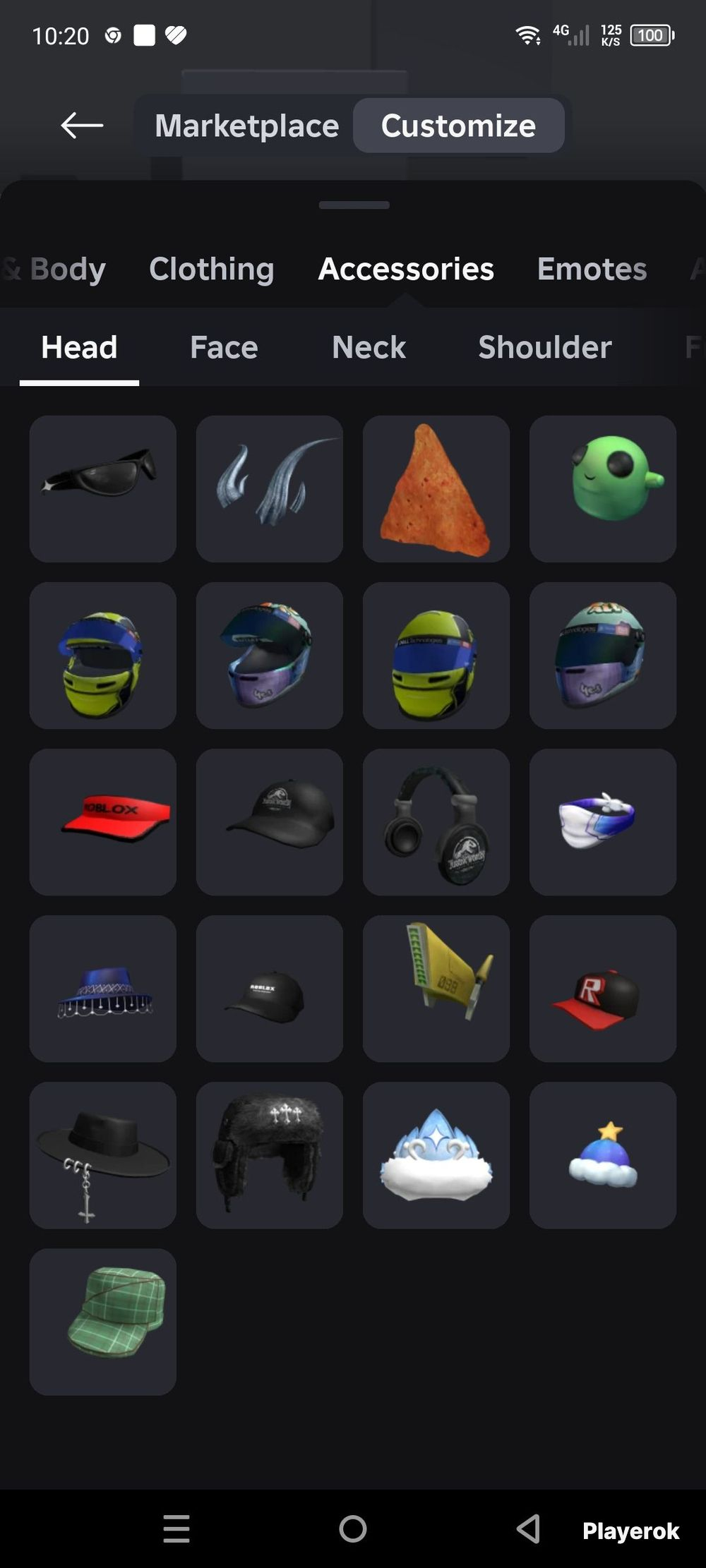Equip the black furry ushanka hat
Viewport: 706px width, 1568px height.
point(270,1155)
